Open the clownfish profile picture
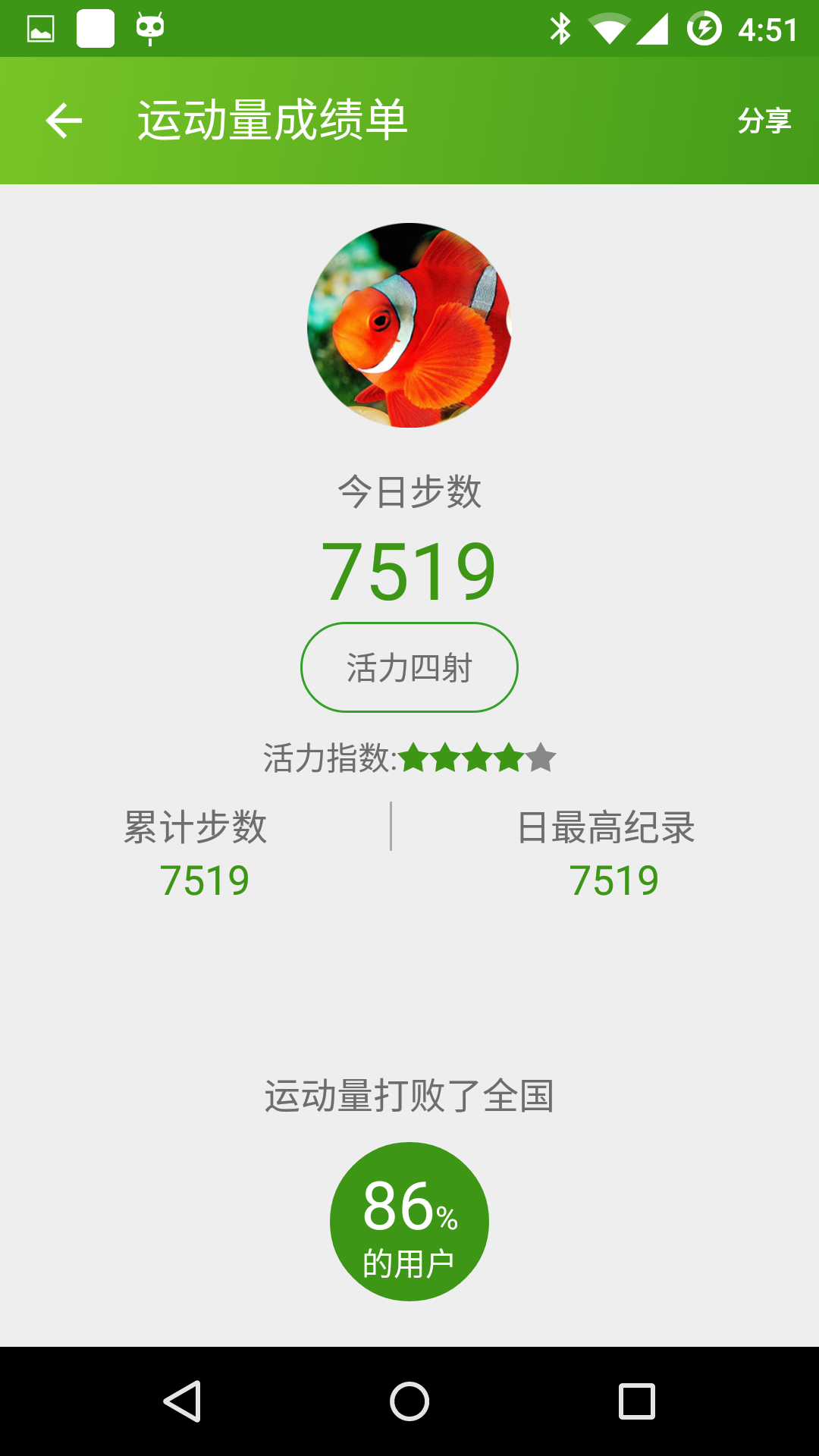The height and width of the screenshot is (1456, 819). point(409,325)
